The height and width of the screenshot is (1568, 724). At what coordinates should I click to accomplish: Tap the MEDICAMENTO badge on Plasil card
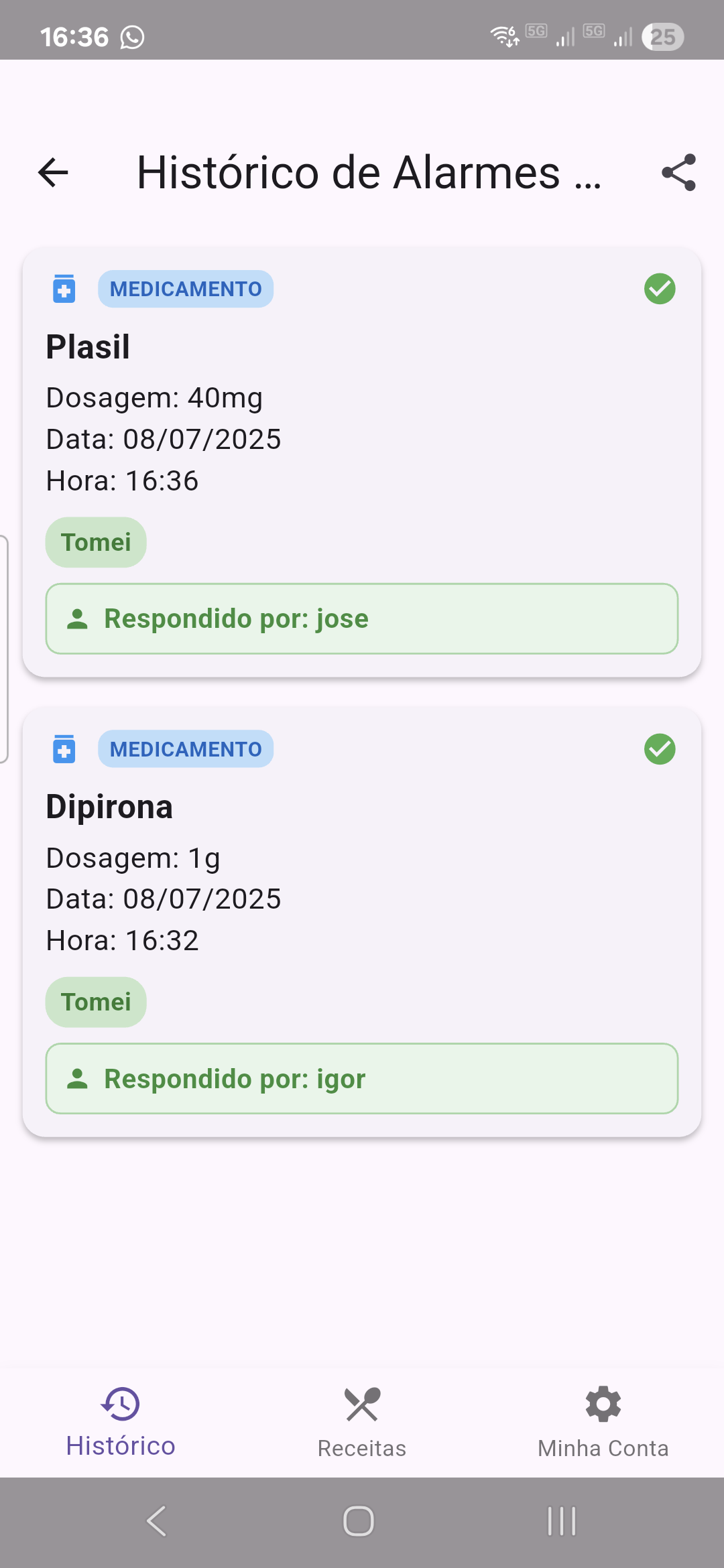click(x=186, y=288)
